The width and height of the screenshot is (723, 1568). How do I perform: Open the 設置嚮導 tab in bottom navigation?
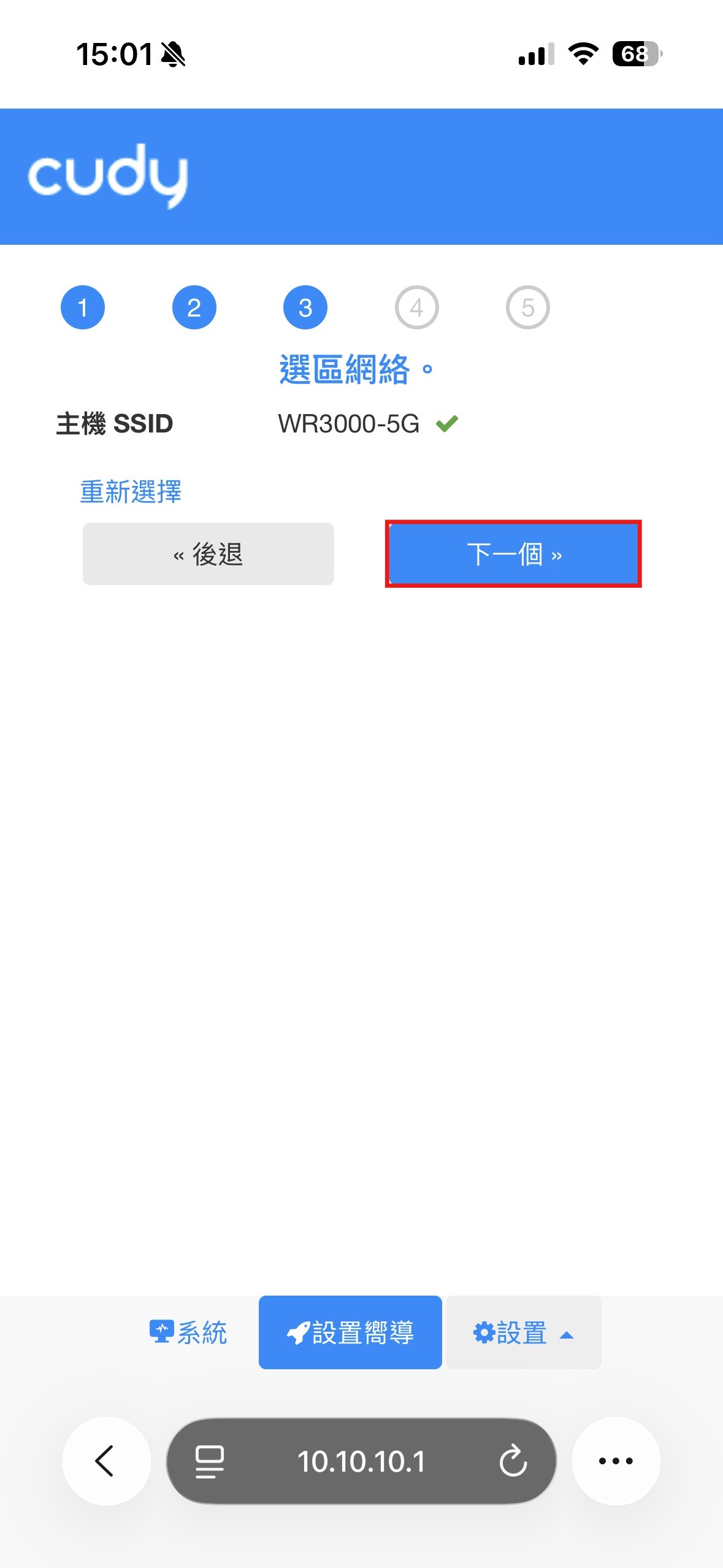(350, 1332)
